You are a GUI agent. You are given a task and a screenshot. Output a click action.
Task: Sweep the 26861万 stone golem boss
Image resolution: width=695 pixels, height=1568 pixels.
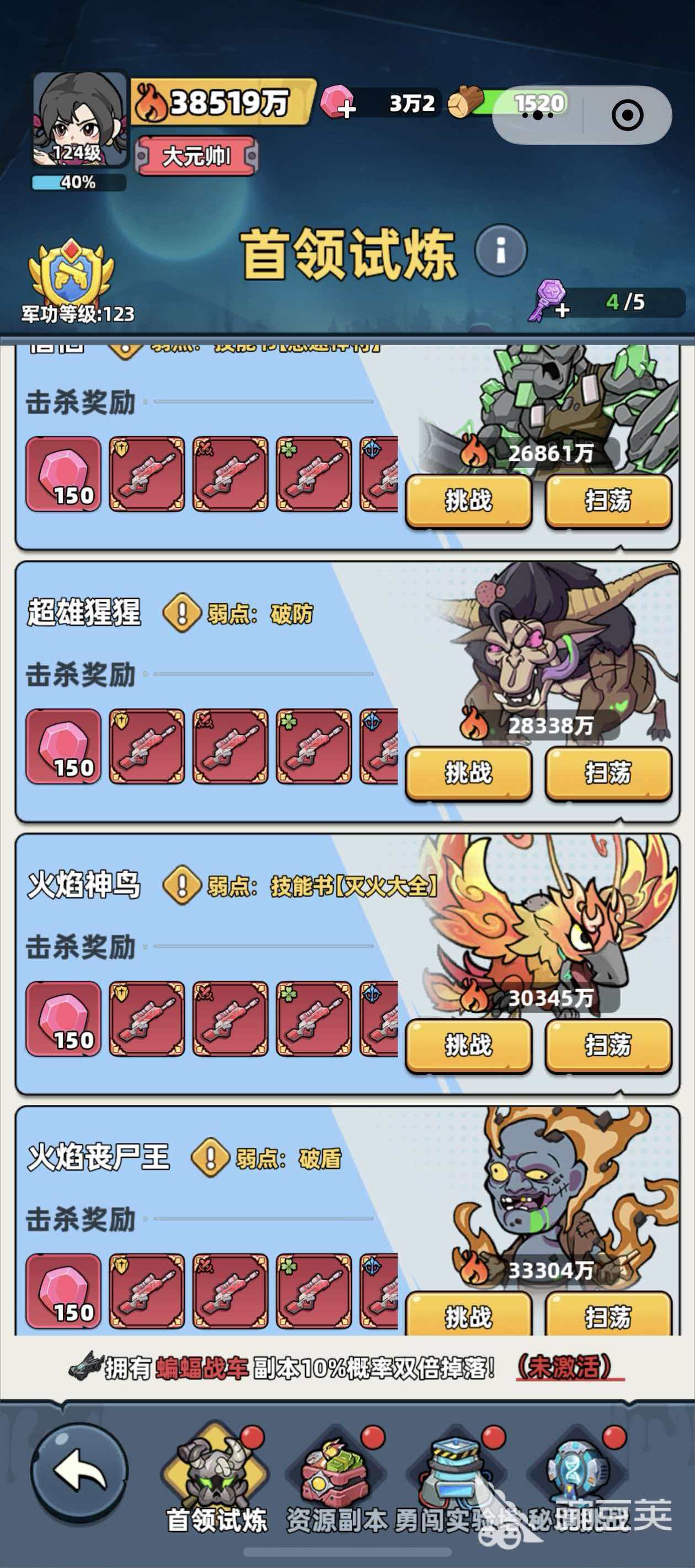607,501
